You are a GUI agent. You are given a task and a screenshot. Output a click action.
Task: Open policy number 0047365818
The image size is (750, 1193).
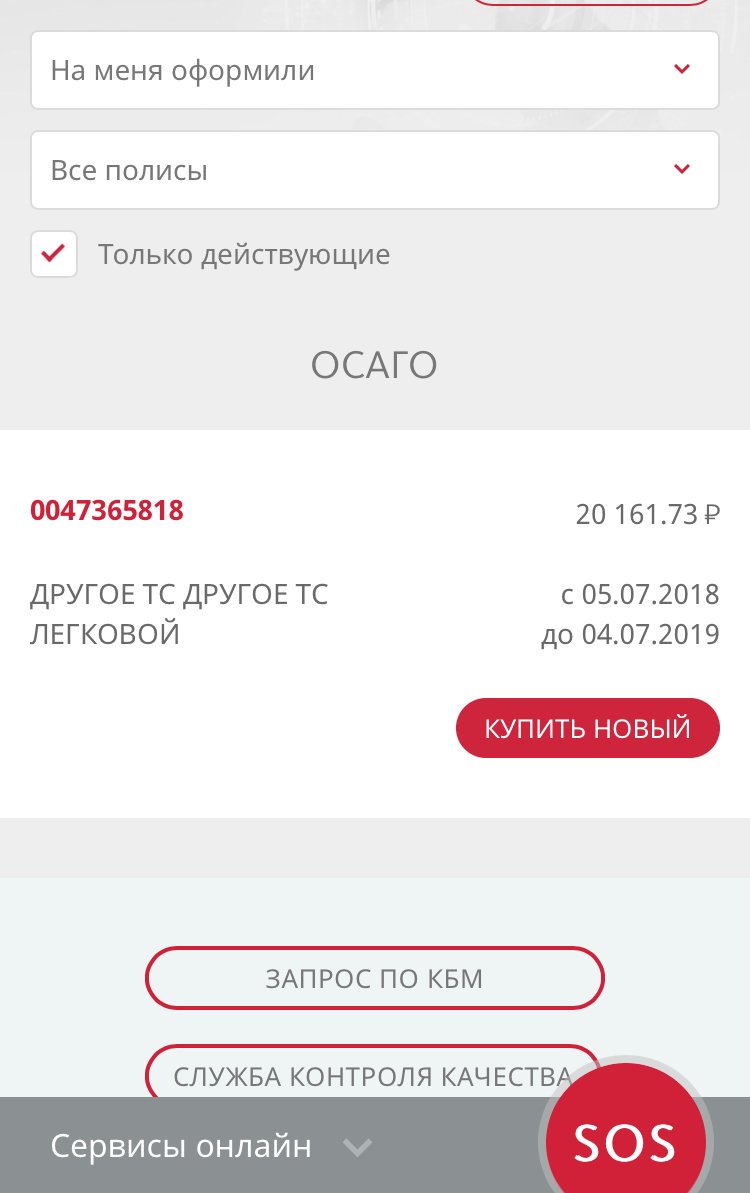pos(107,511)
